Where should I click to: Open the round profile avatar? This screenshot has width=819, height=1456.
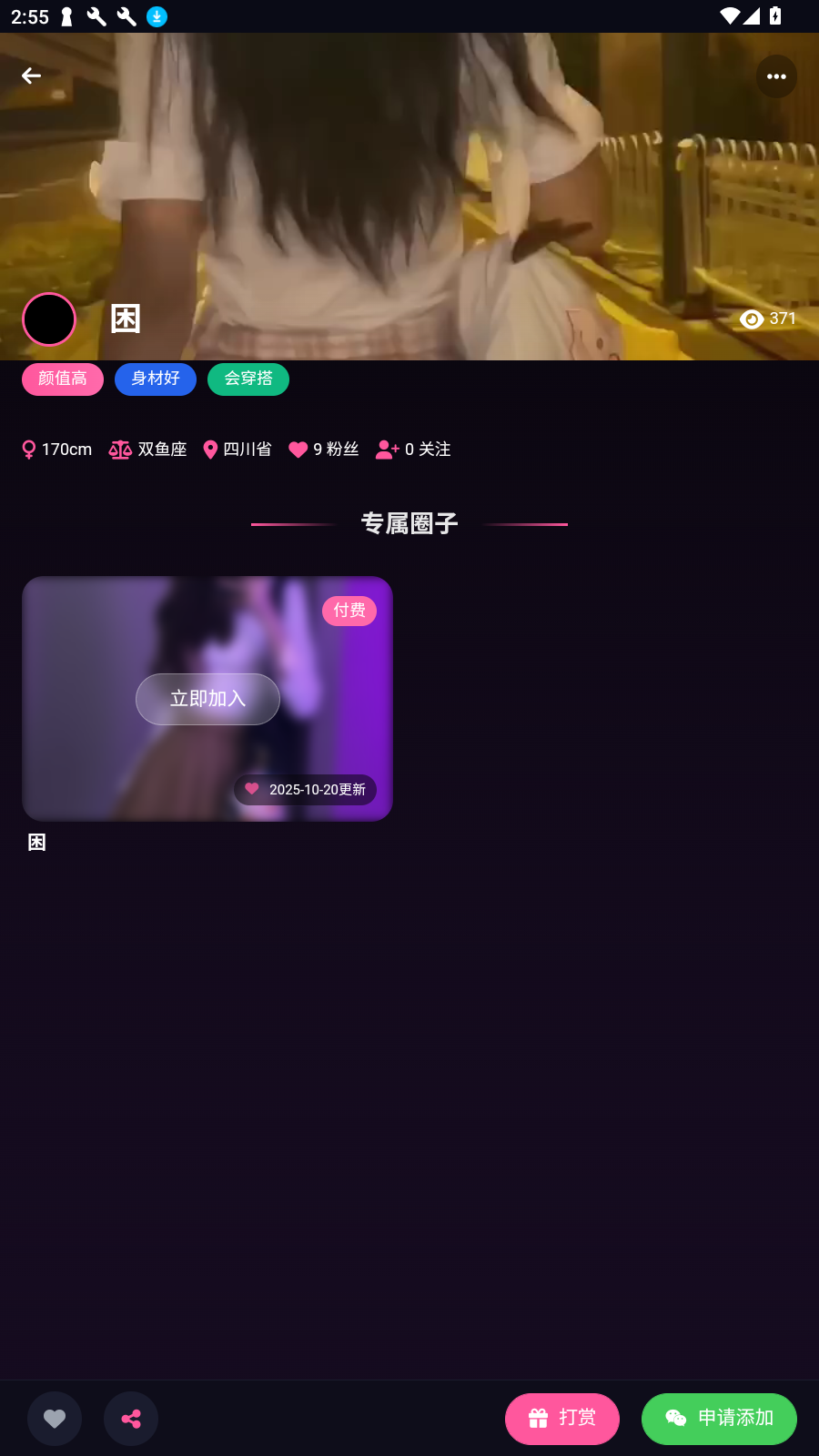[x=49, y=319]
